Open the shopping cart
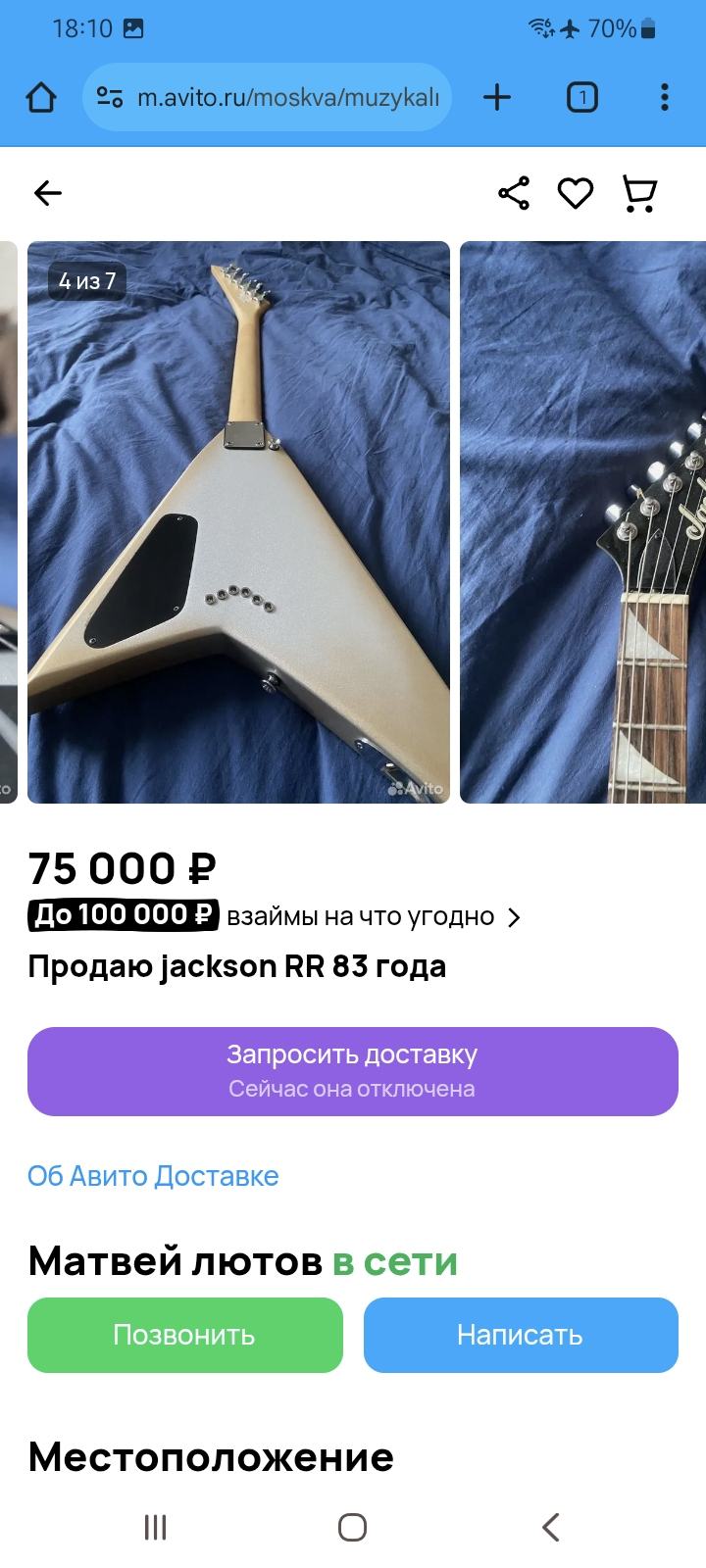The image size is (706, 1568). 639,193
